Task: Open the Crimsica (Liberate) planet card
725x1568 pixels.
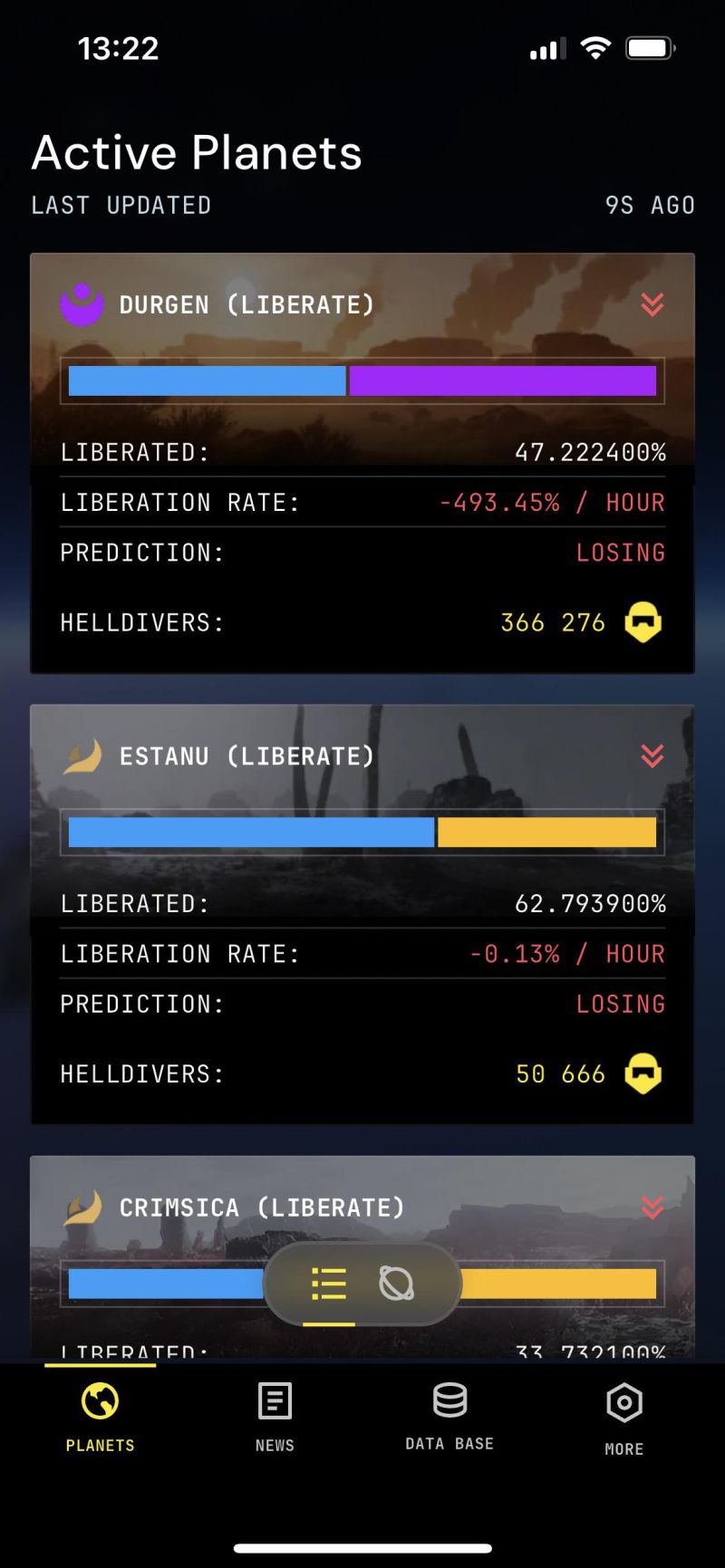Action: point(362,1257)
